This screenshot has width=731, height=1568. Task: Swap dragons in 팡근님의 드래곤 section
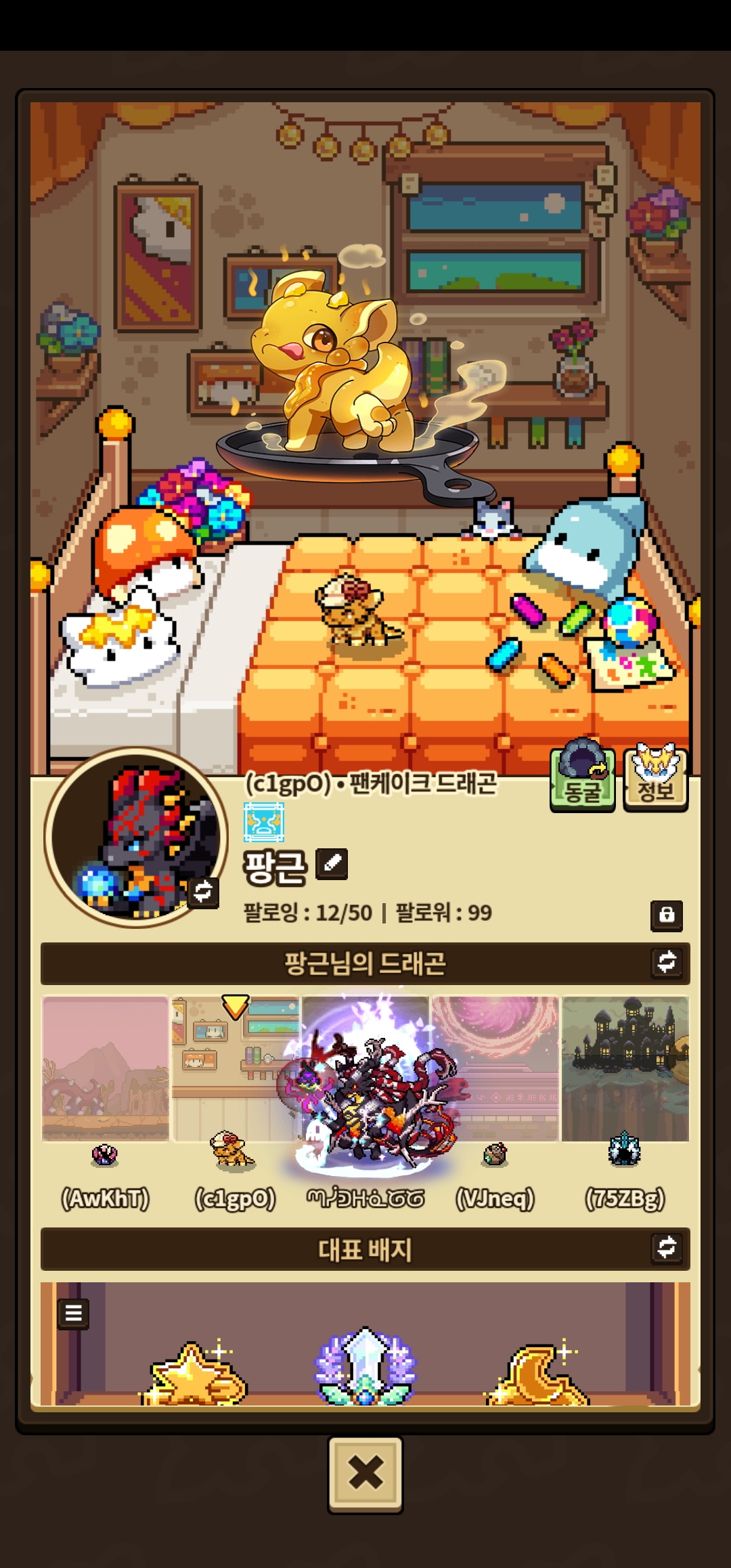[667, 962]
